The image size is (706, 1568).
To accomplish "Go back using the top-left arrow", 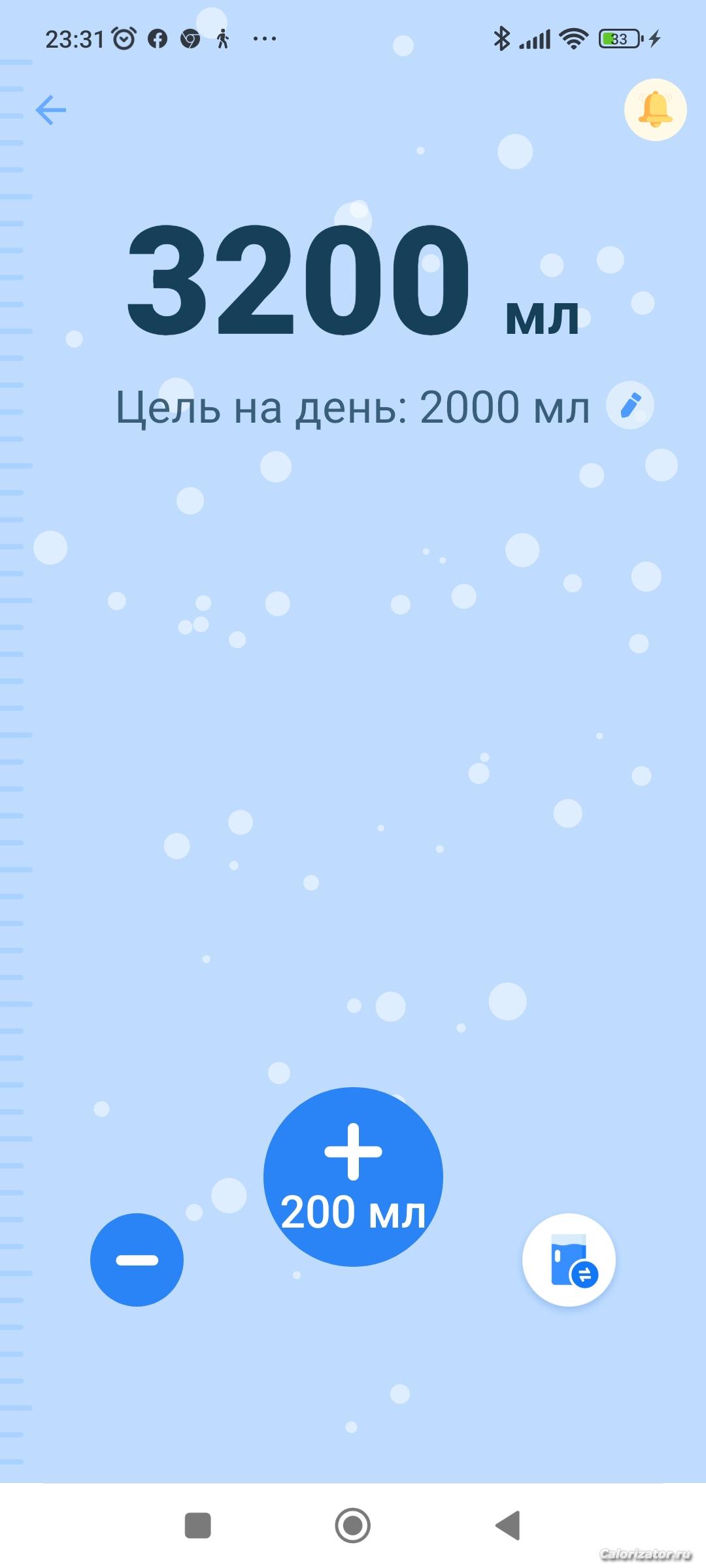I will pos(51,110).
